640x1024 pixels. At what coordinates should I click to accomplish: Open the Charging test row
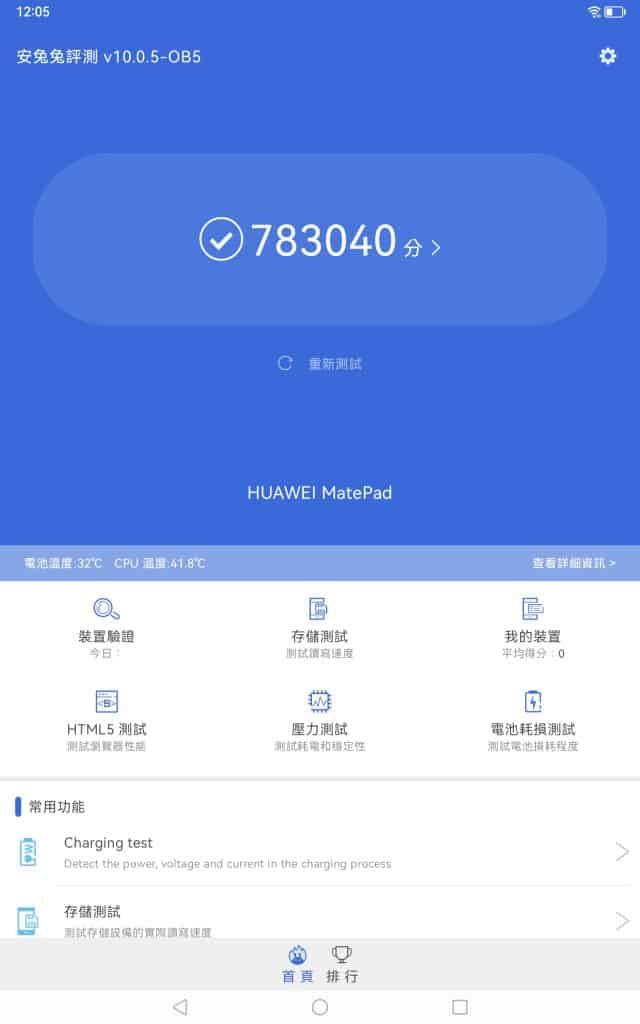click(320, 852)
